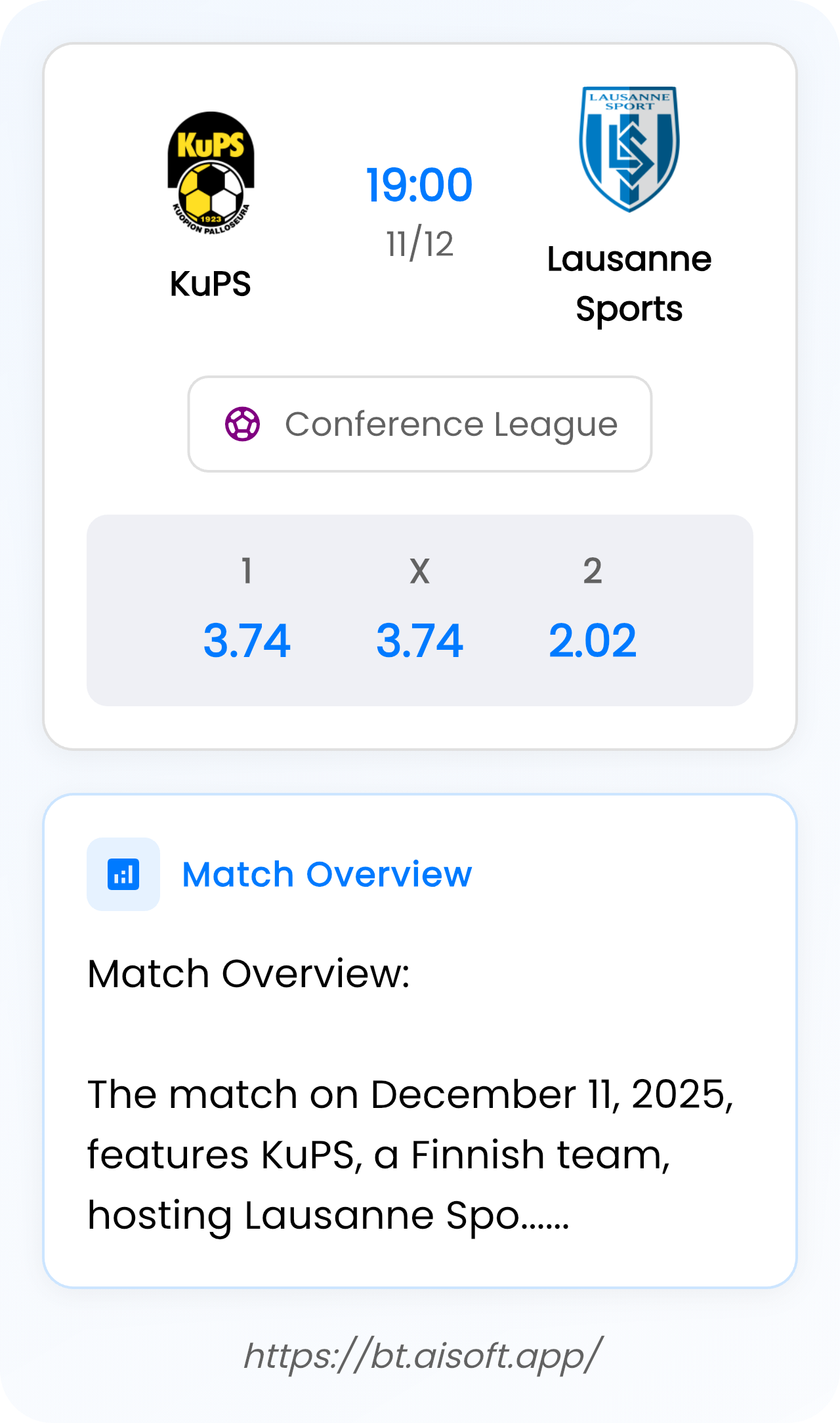Switch to the Match Overview section

point(328,873)
